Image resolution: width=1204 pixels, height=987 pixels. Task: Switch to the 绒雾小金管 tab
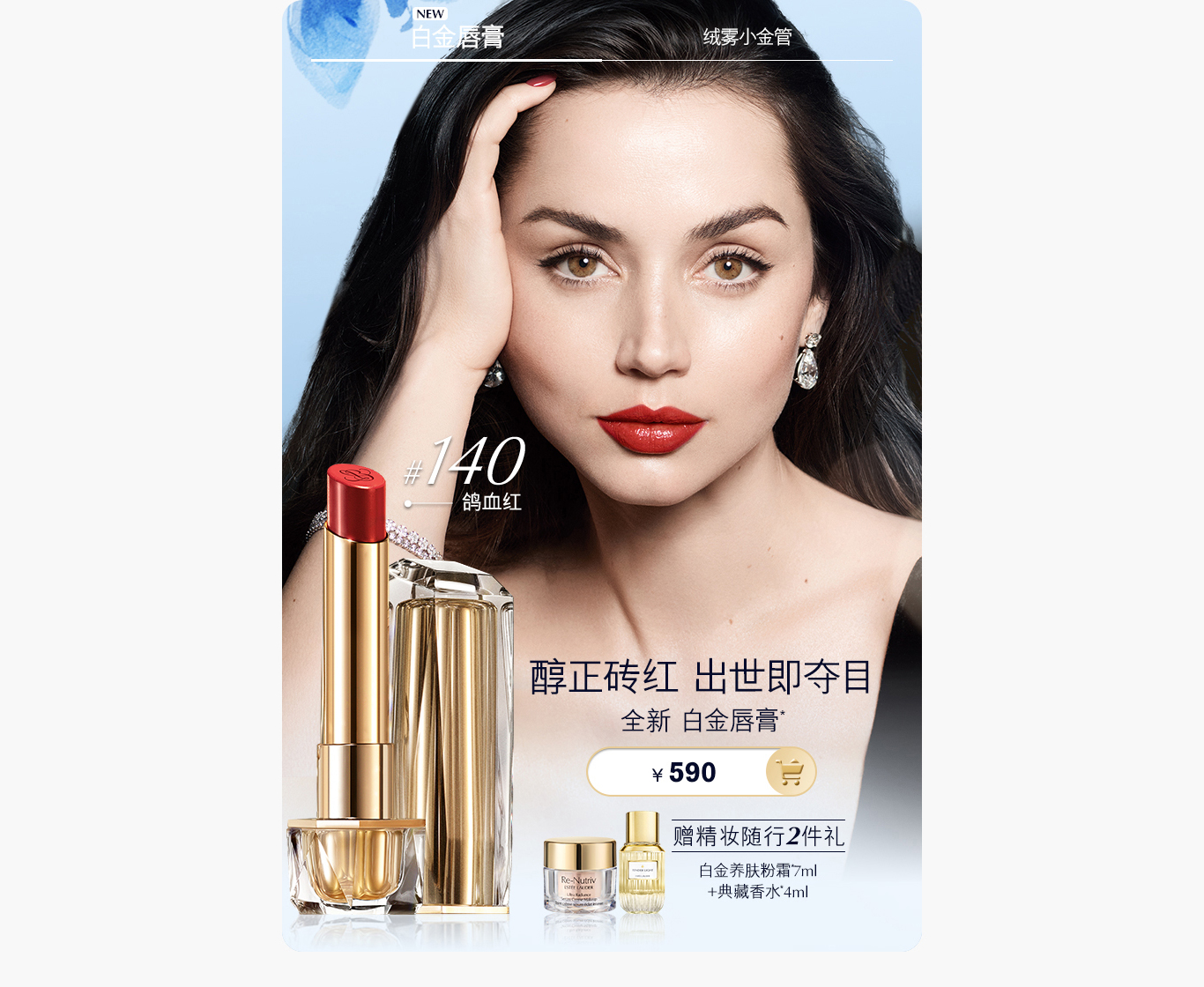coord(747,37)
